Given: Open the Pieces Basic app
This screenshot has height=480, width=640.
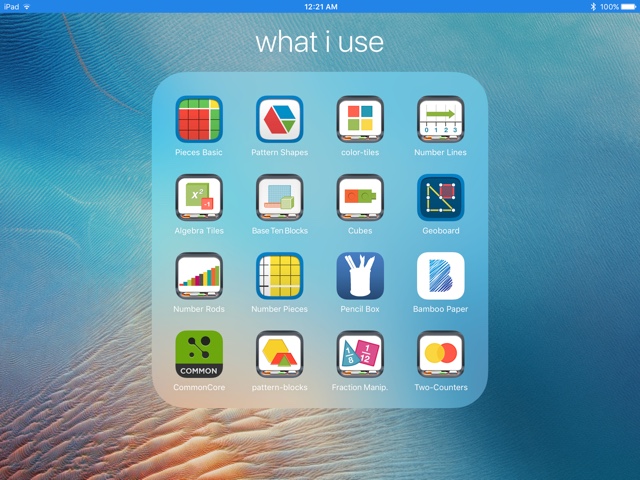Looking at the screenshot, I should [x=199, y=120].
